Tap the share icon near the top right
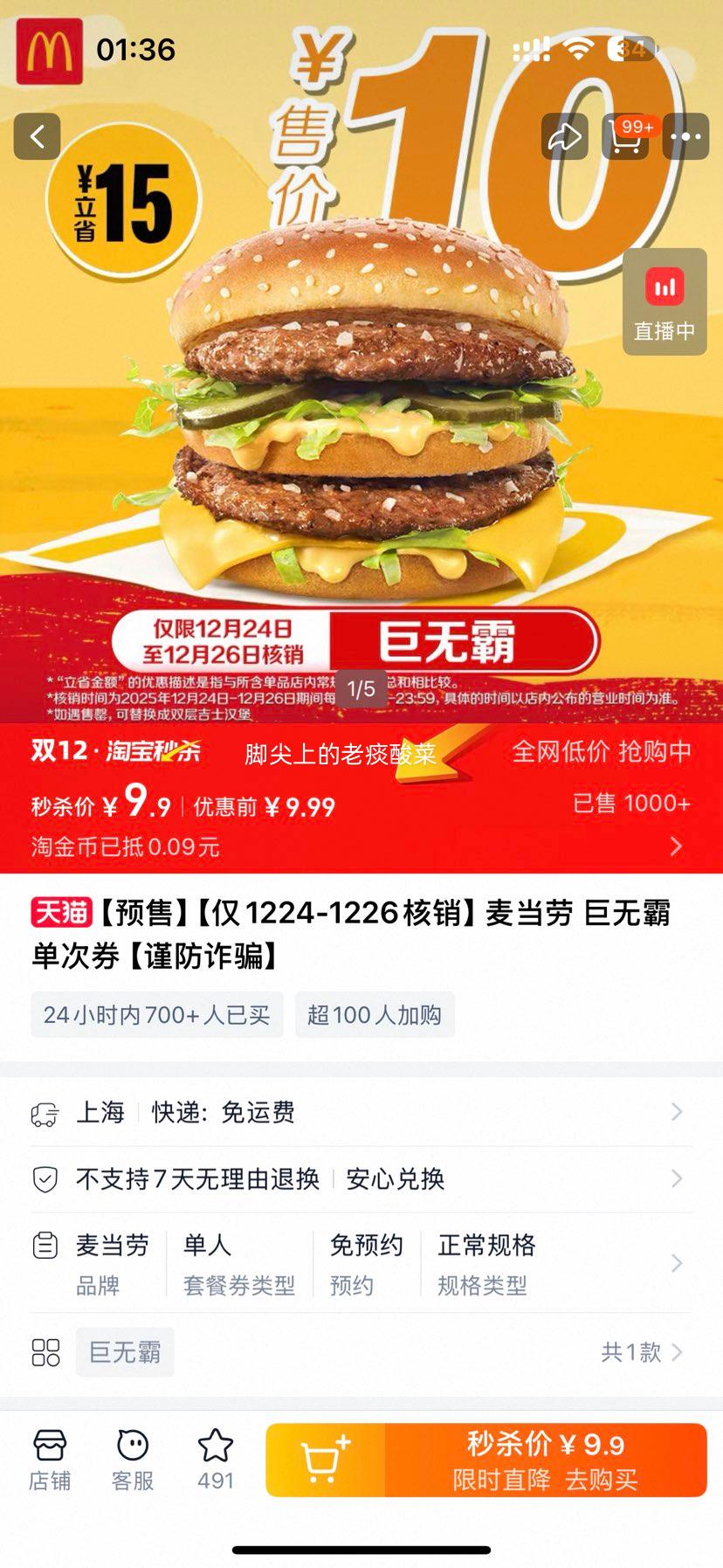 [x=564, y=137]
